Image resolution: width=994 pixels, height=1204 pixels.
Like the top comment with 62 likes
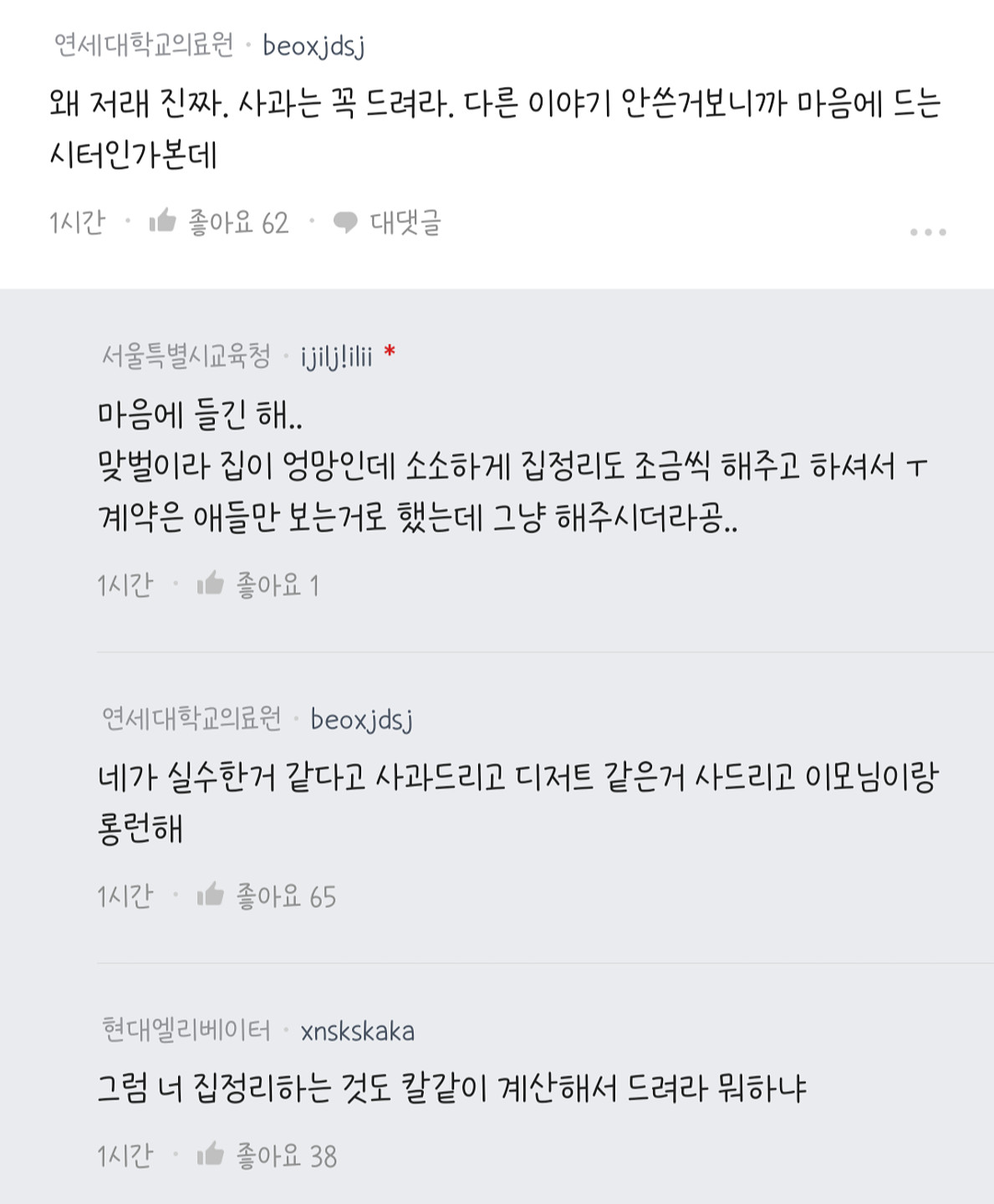[163, 222]
